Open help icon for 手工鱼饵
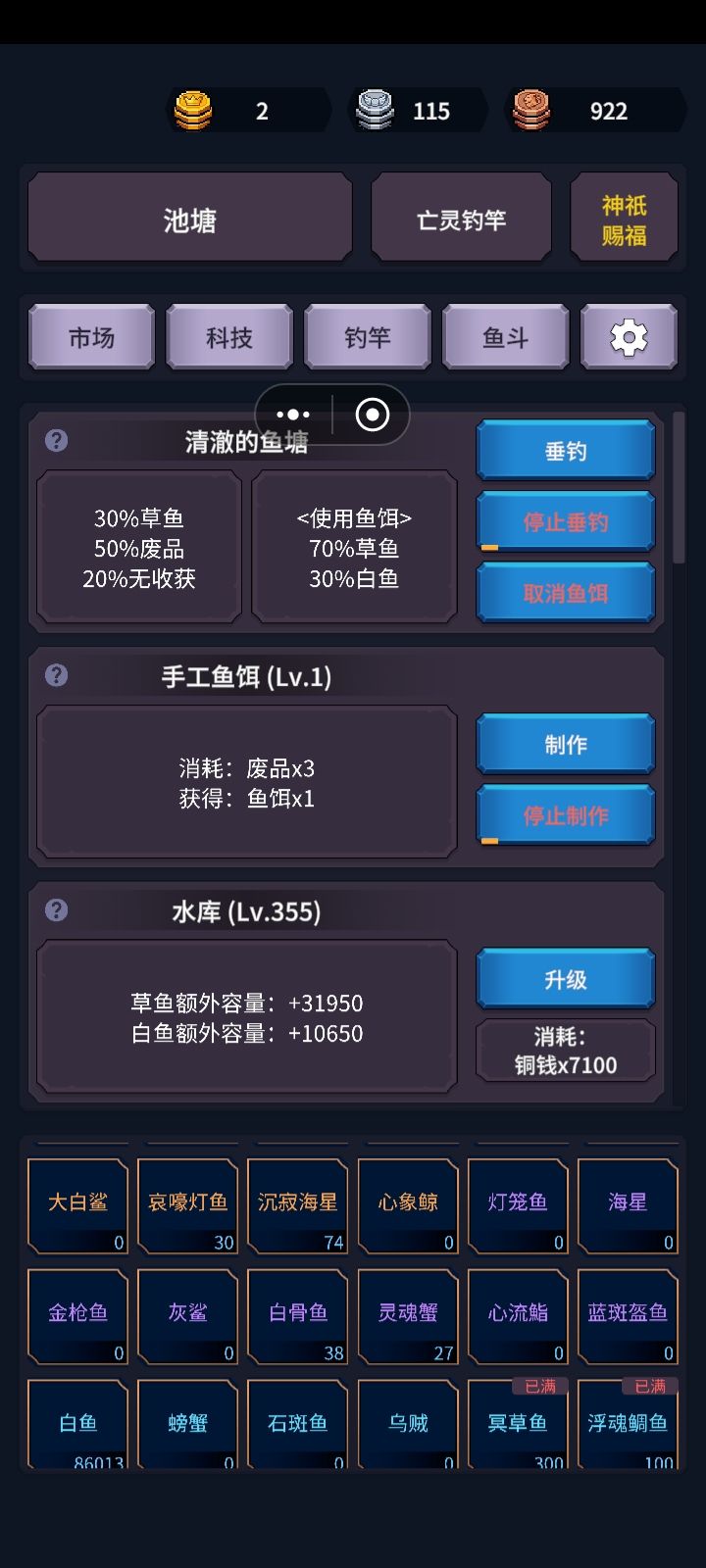 point(56,676)
